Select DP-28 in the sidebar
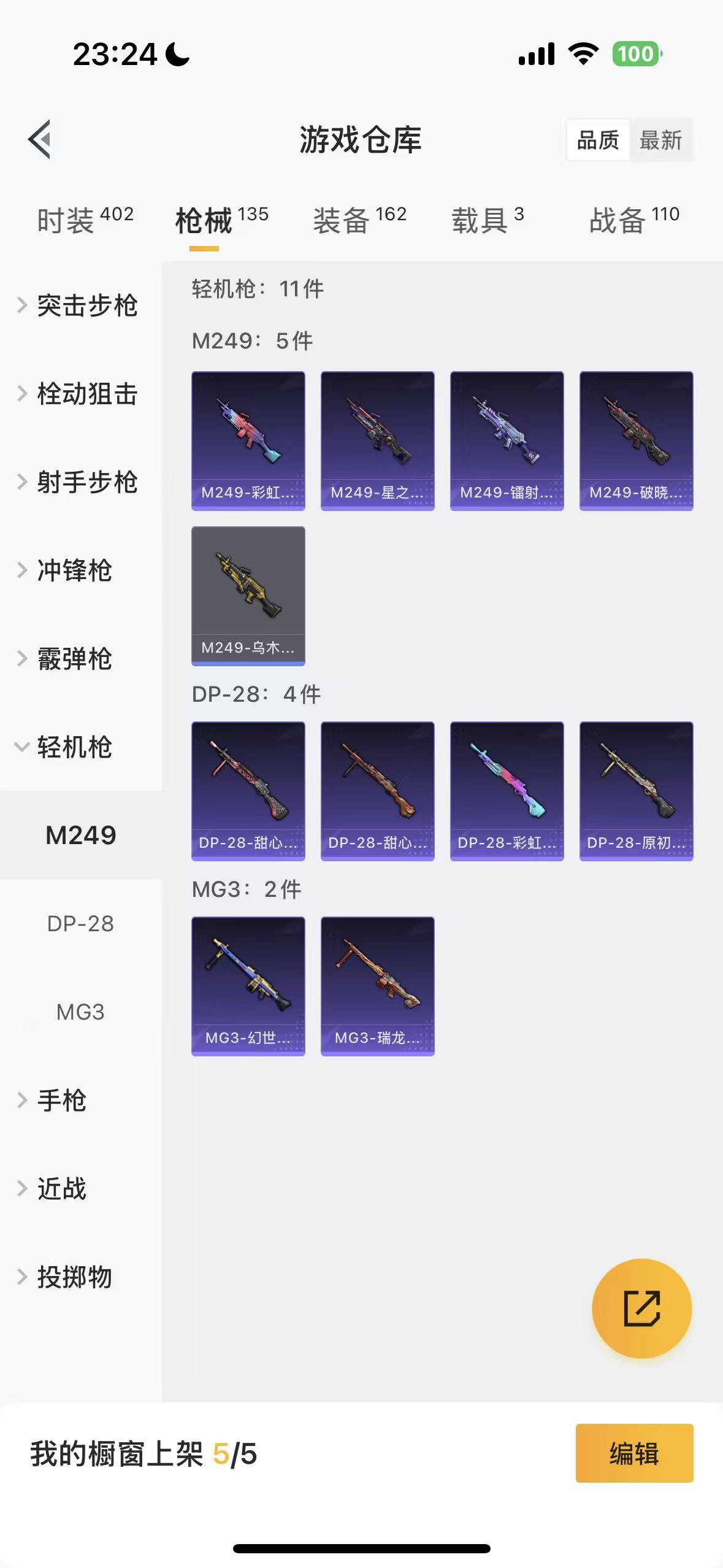The image size is (723, 1568). 80,923
